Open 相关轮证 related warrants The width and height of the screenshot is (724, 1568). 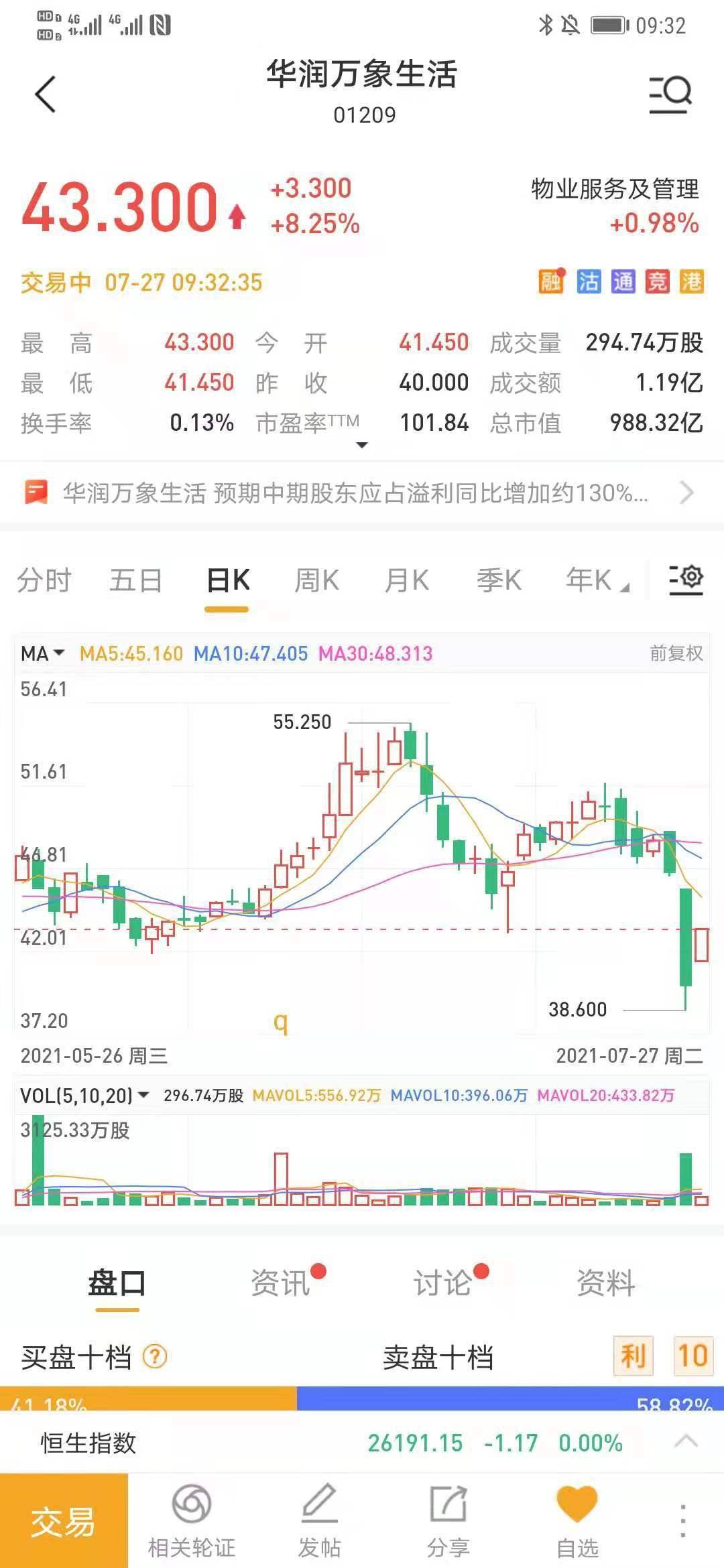pos(192,1521)
